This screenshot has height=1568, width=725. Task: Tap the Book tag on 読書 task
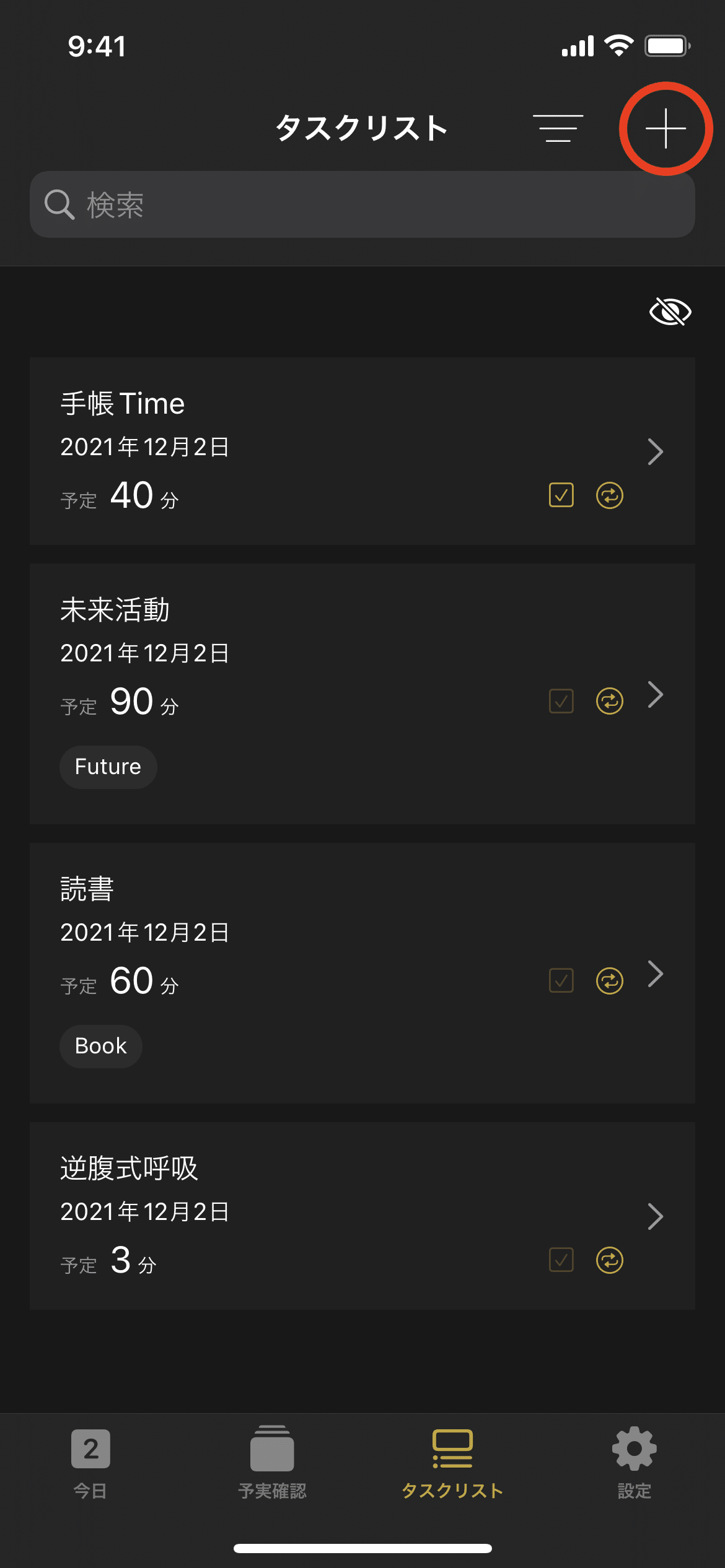pyautogui.click(x=100, y=1046)
